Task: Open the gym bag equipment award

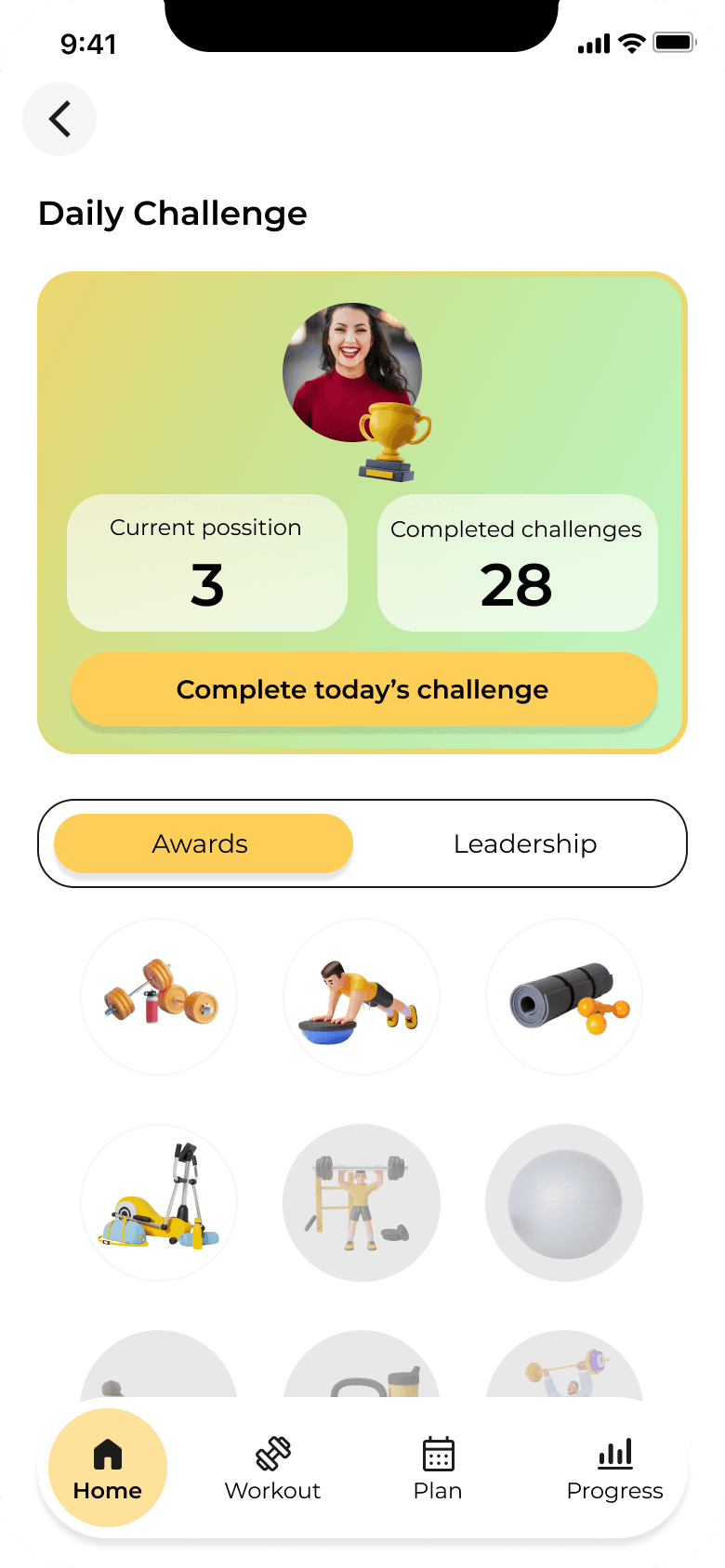Action: (x=159, y=1203)
